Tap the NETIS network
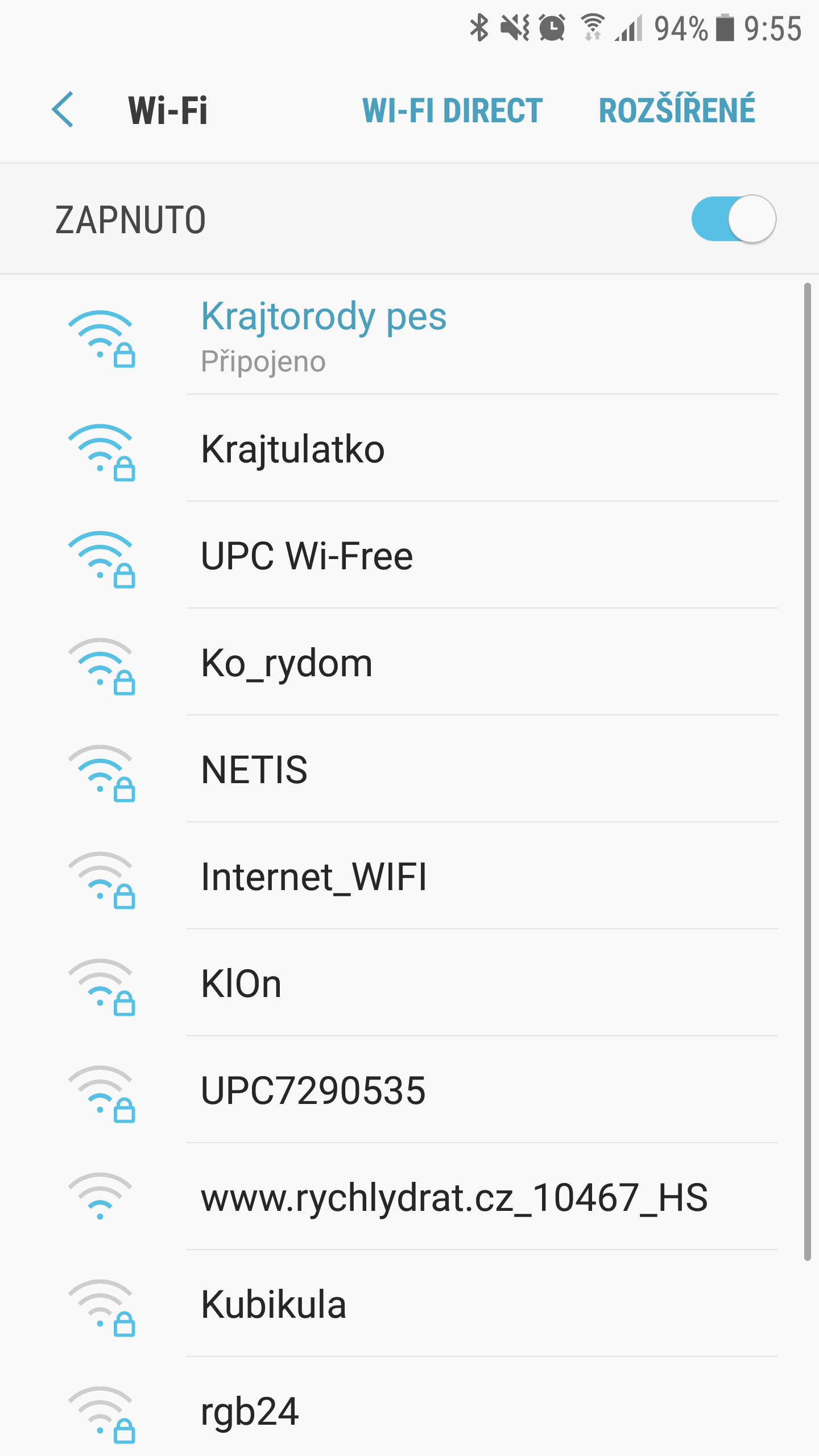Image resolution: width=819 pixels, height=1456 pixels. (x=409, y=770)
